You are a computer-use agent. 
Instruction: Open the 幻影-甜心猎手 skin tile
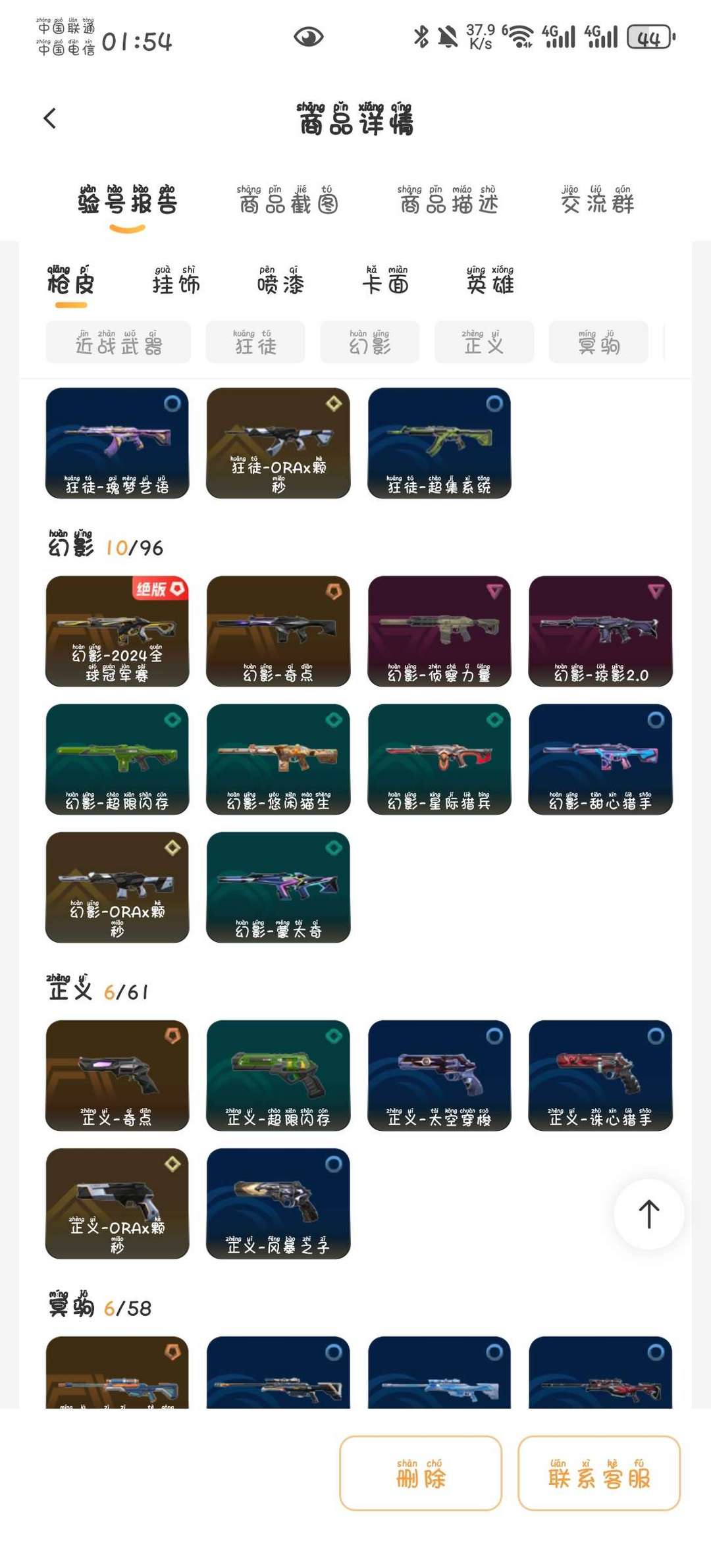(600, 759)
